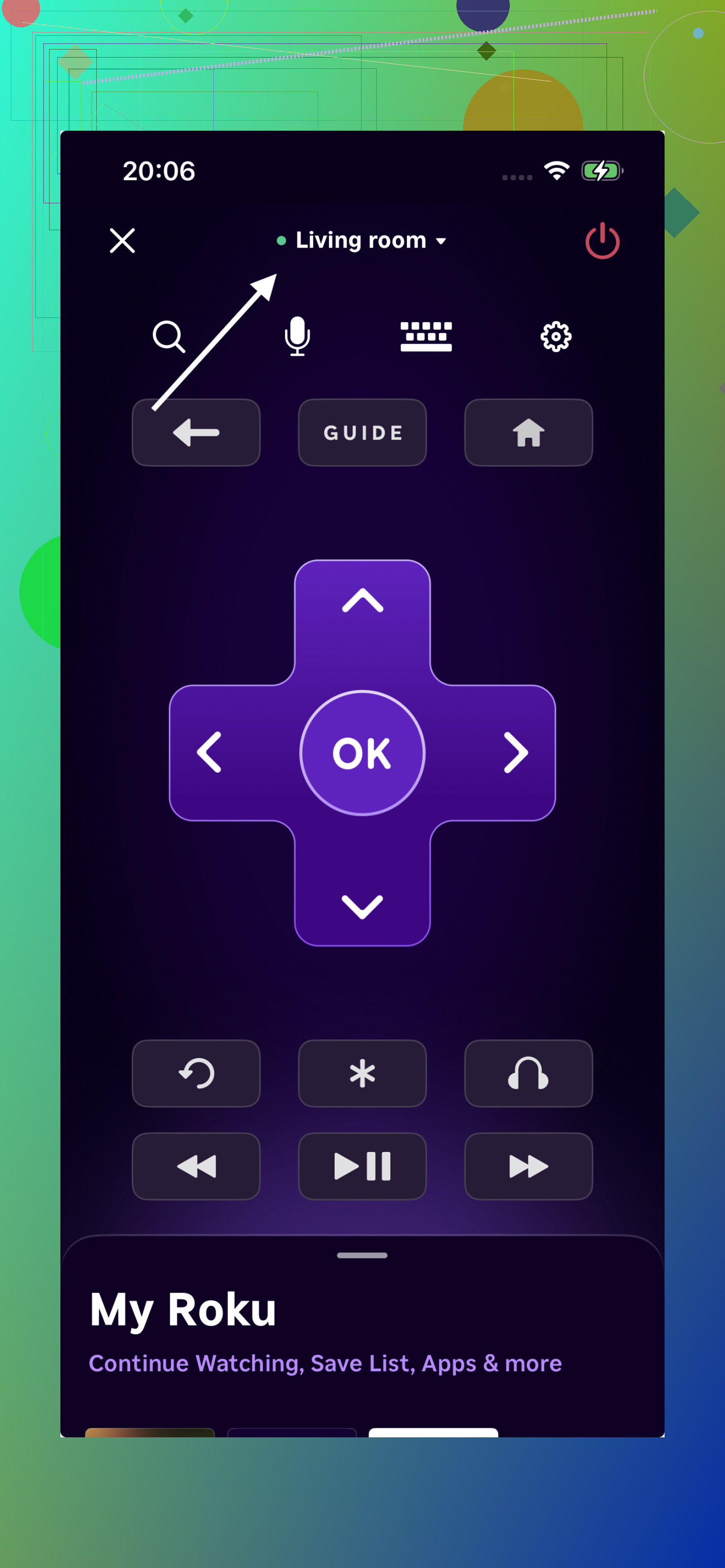
Task: Enable private listening headphones
Action: tap(528, 1073)
